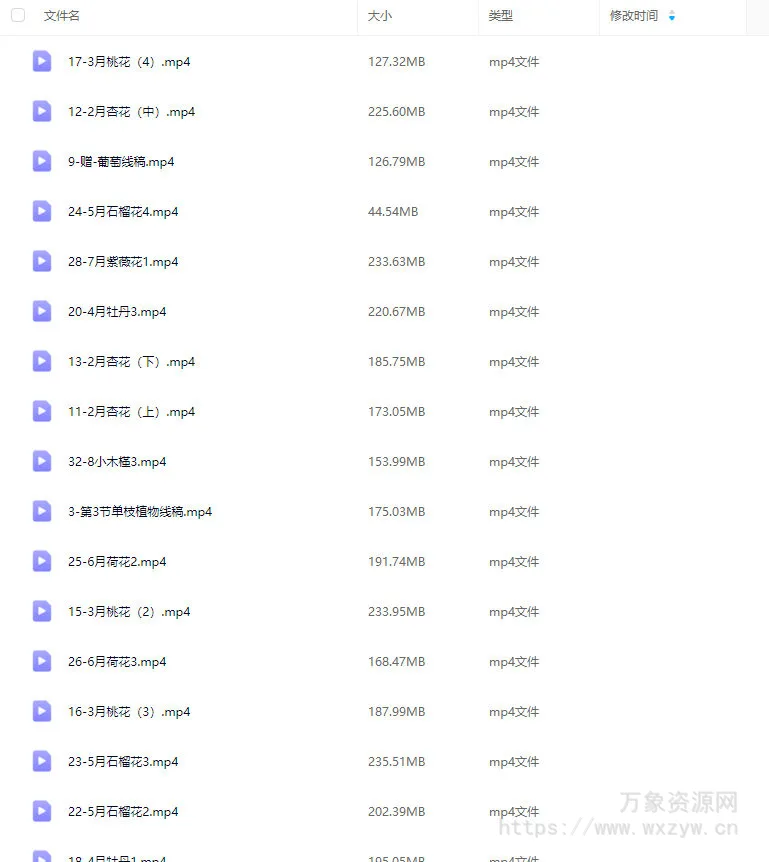Open 16-3月桃花(3).mp4
This screenshot has width=769, height=862.
tap(129, 712)
